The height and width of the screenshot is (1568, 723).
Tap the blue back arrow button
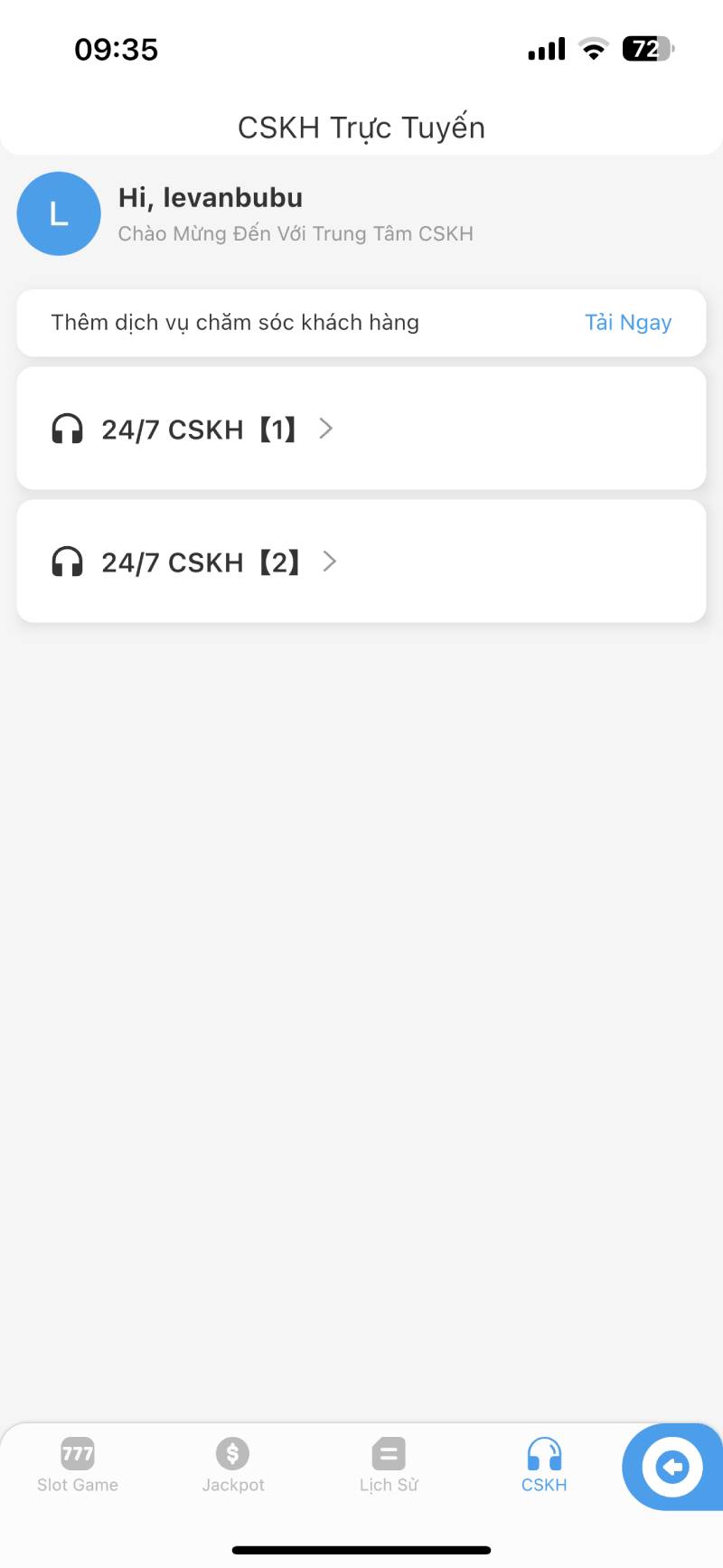671,1467
